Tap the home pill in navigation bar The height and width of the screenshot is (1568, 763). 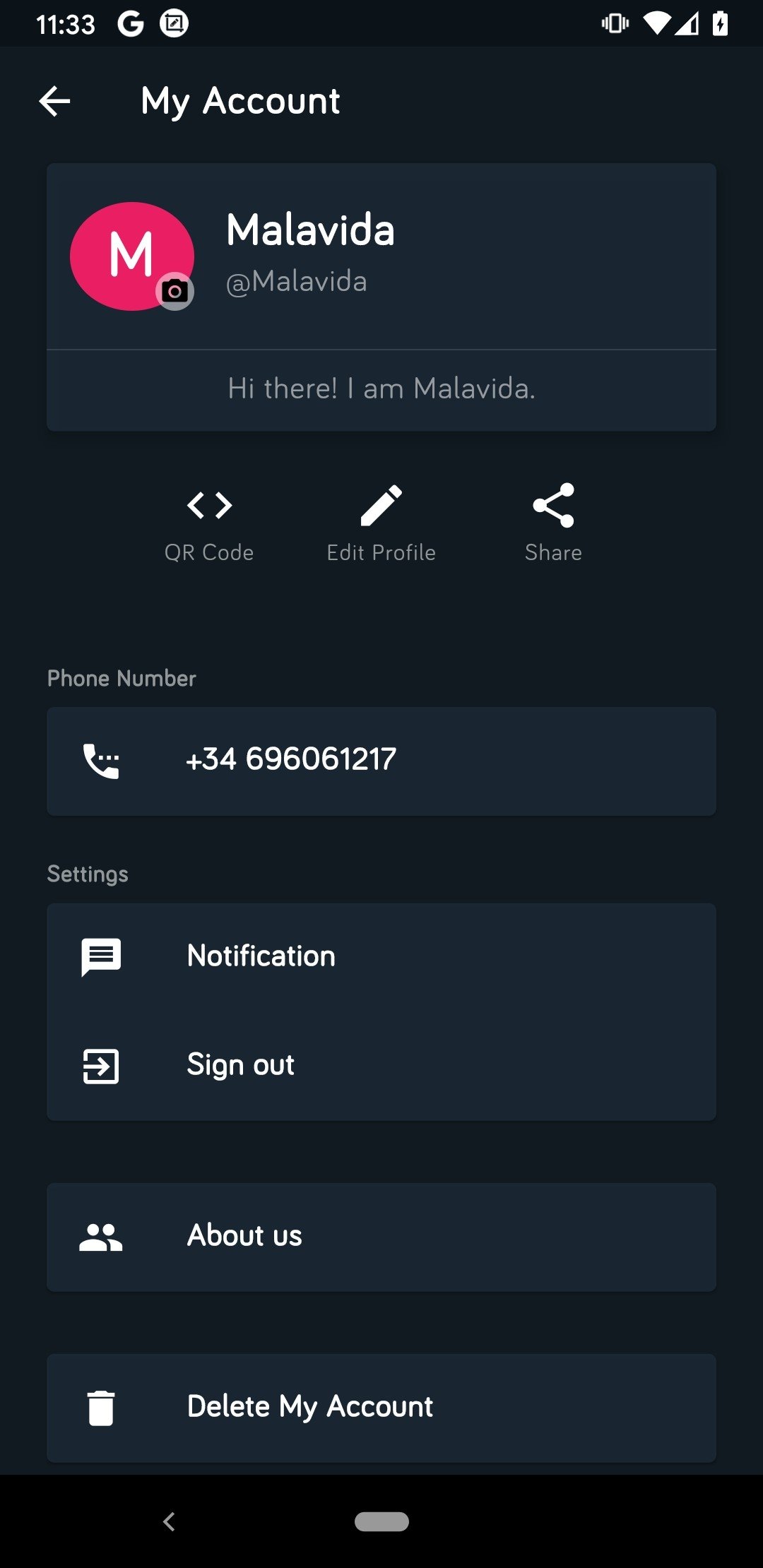381,1521
